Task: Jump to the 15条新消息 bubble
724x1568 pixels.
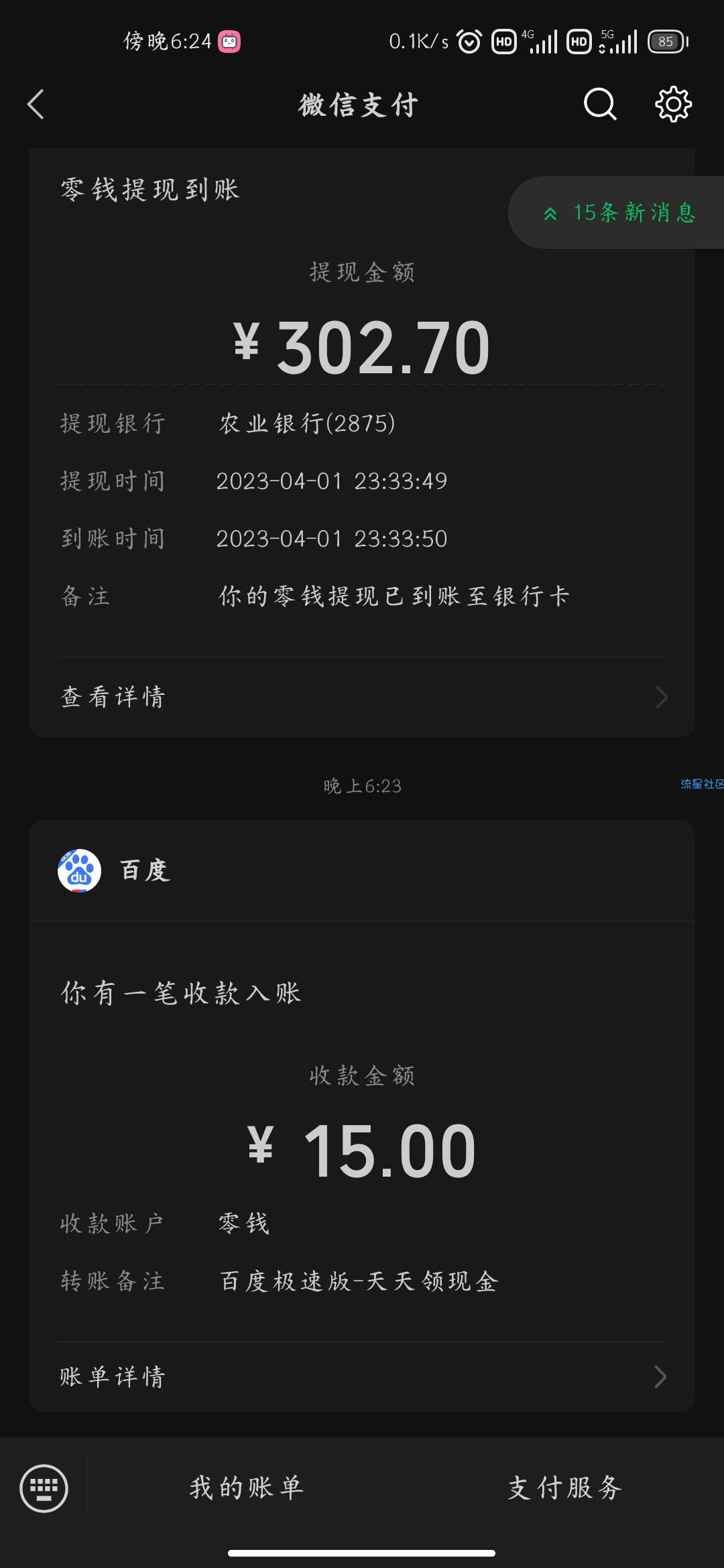Action: point(617,212)
